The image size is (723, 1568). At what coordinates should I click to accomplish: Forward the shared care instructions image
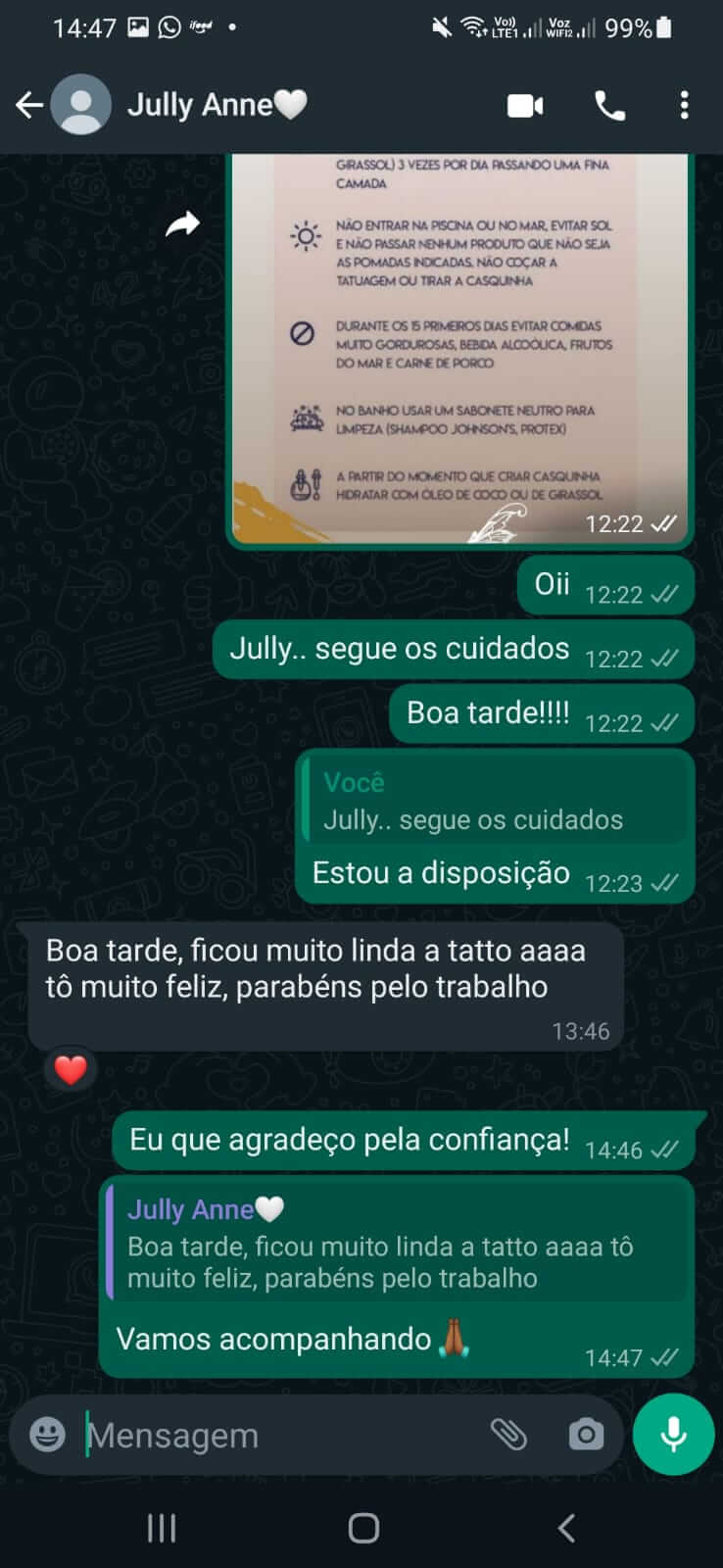pyautogui.click(x=183, y=223)
